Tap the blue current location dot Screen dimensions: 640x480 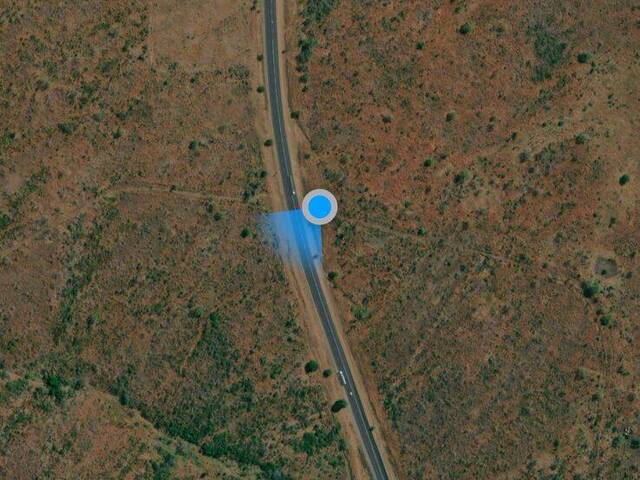pyautogui.click(x=319, y=207)
